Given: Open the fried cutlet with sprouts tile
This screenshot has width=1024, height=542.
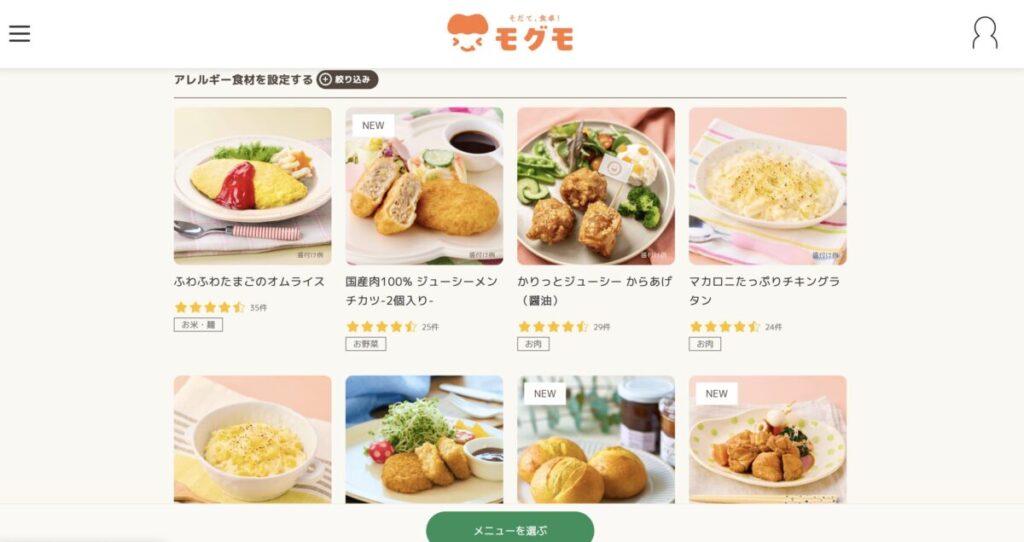Looking at the screenshot, I should point(424,440).
